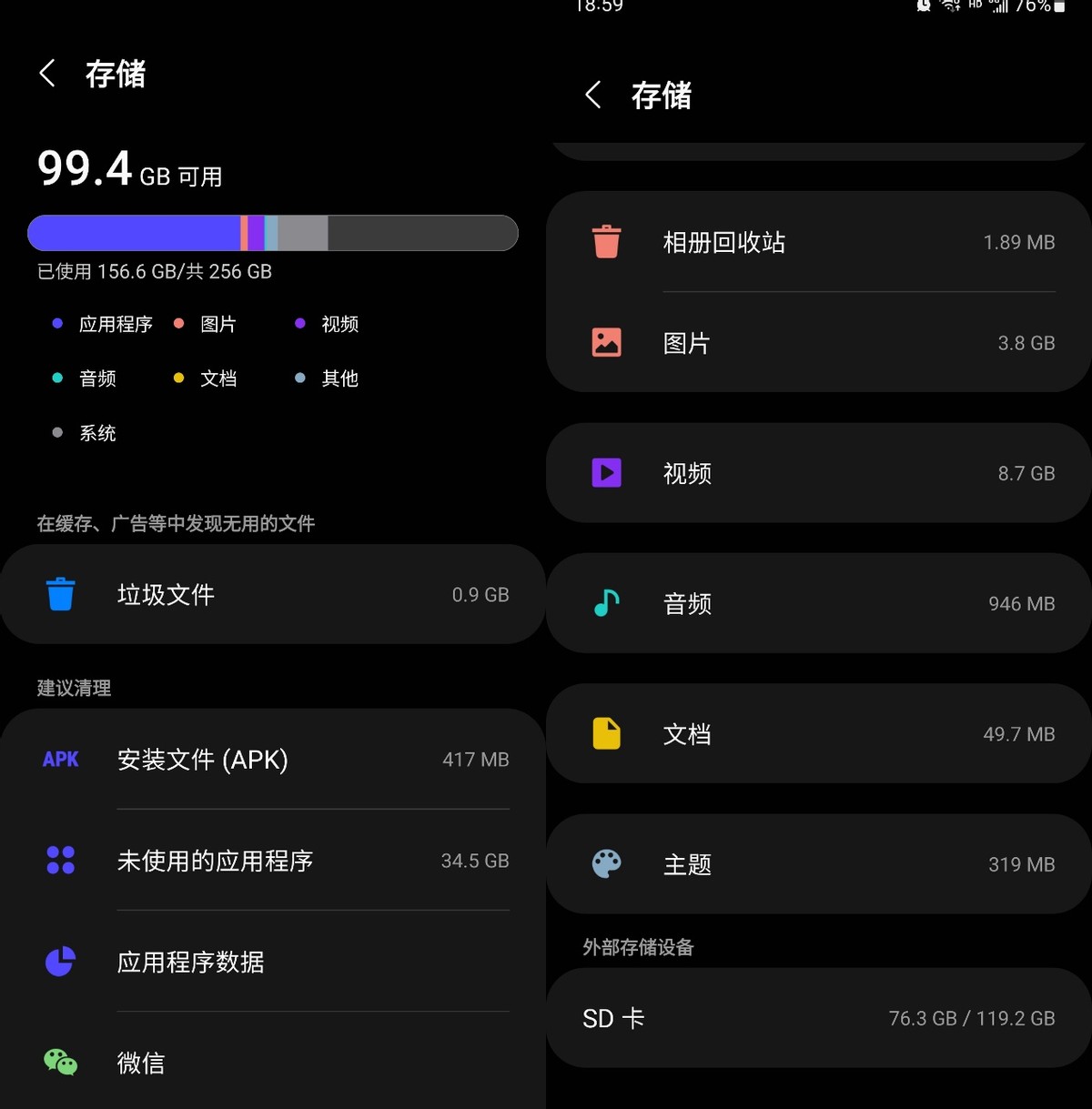Open the 图片 picture icon
Viewport: 1092px width, 1109px height.
click(606, 343)
